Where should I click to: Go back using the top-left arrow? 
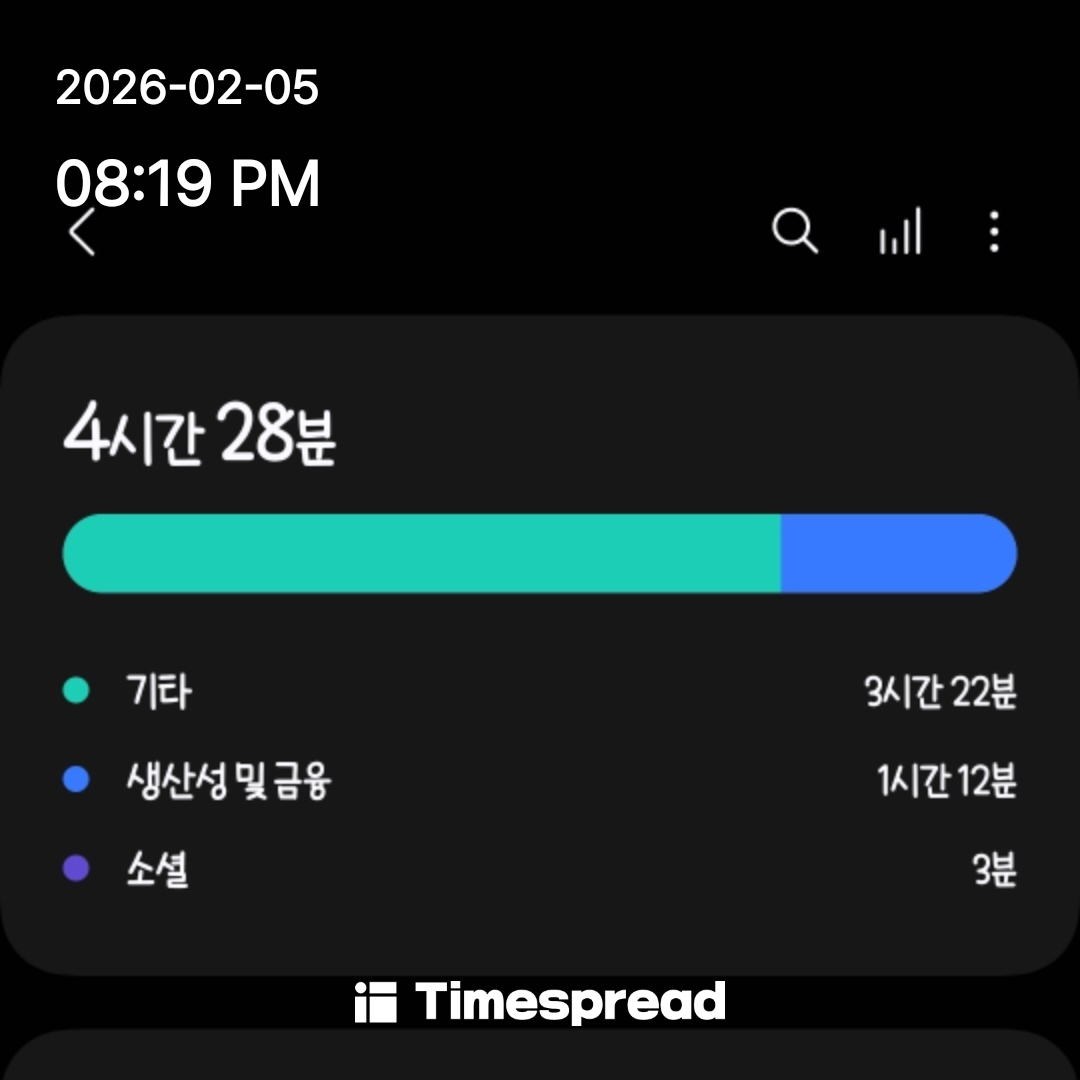pyautogui.click(x=82, y=232)
